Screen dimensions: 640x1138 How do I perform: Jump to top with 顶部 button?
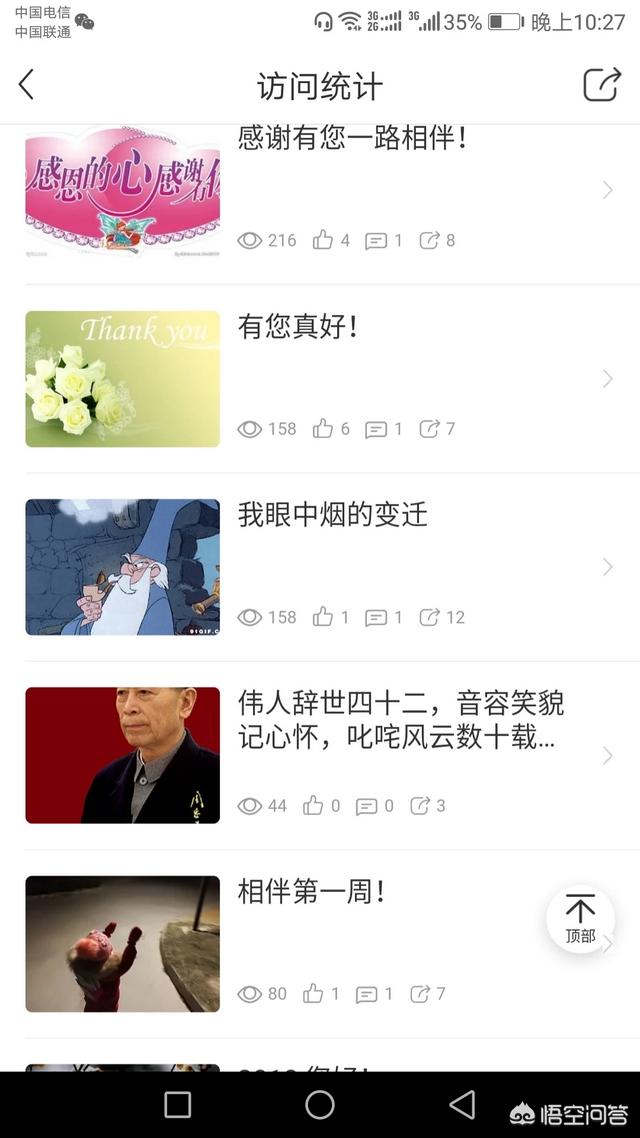click(x=580, y=919)
